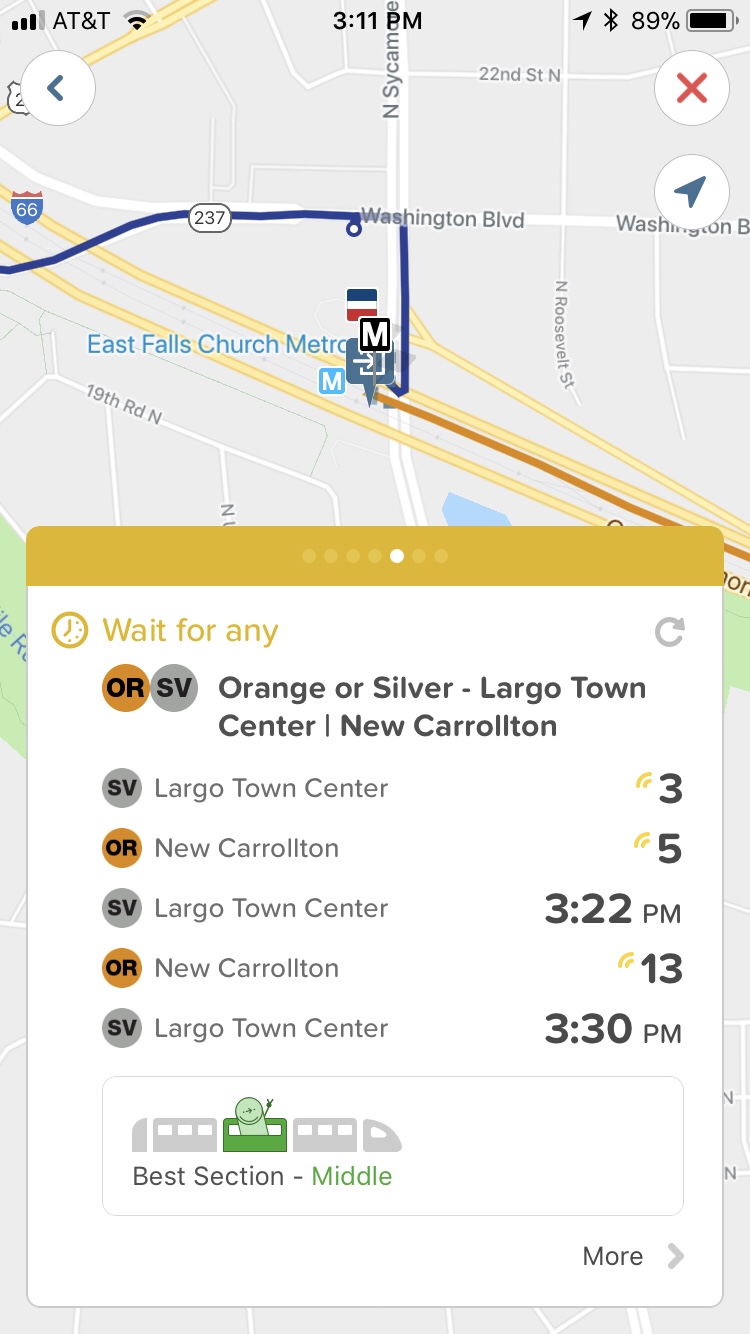Image resolution: width=750 pixels, height=1334 pixels.
Task: Go back using the arrow button
Action: coord(57,89)
